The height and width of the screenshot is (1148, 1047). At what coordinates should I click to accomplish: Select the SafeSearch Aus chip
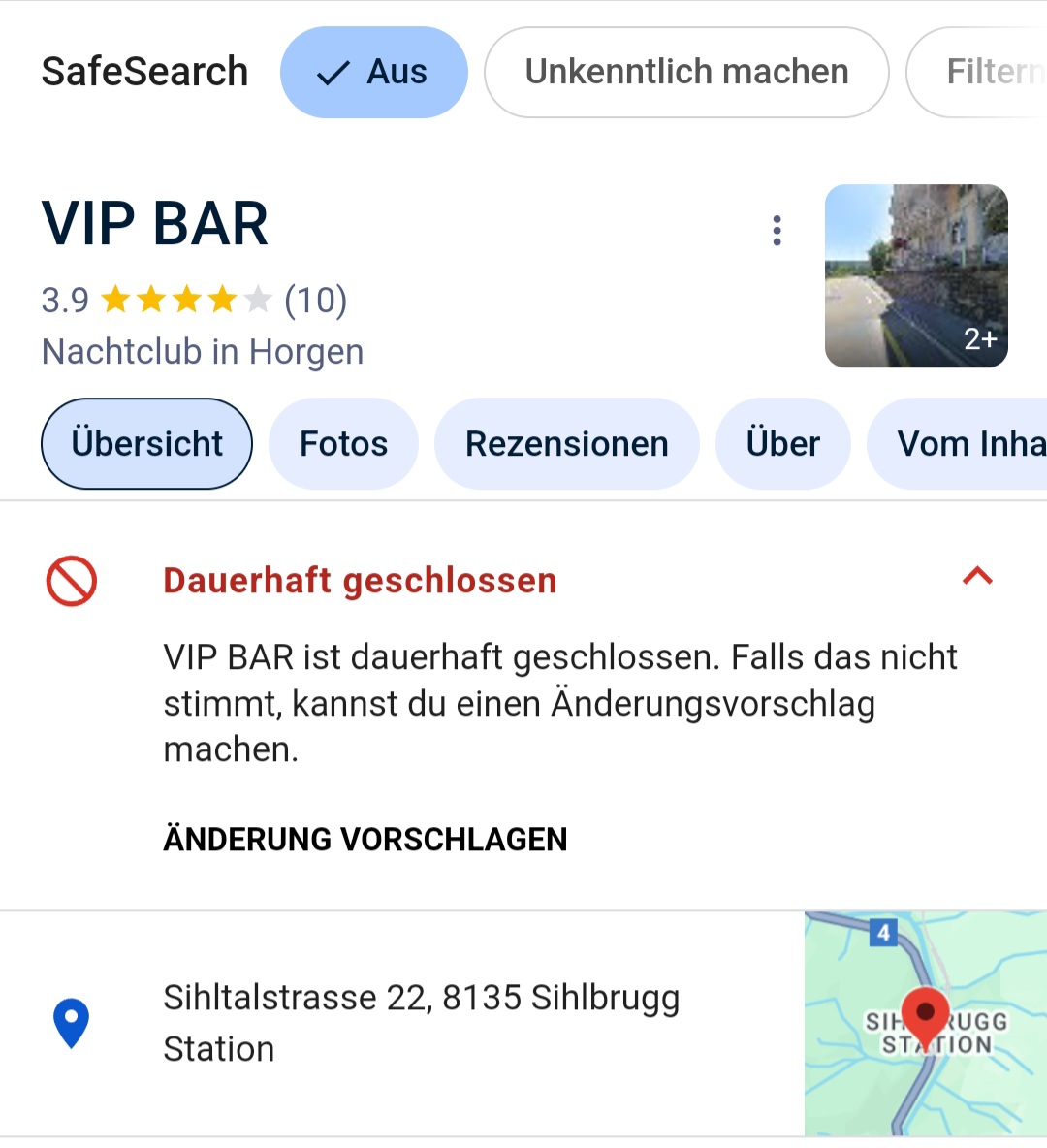point(373,73)
